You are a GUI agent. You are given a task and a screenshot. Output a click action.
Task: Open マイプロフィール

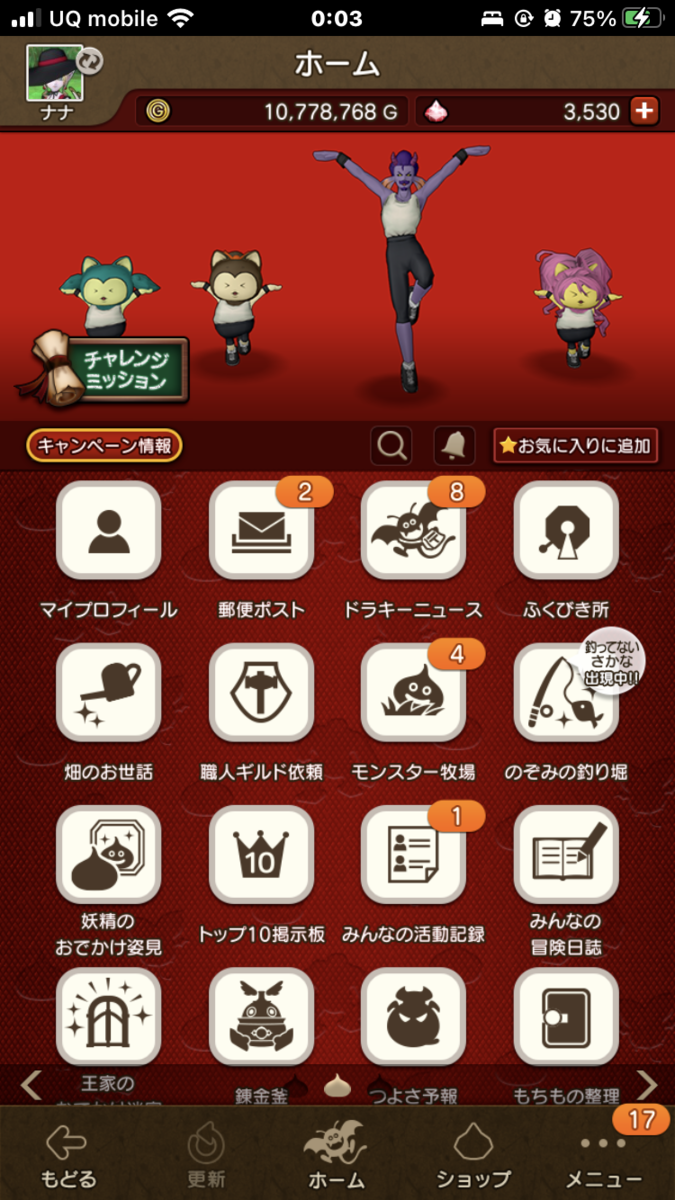point(109,533)
